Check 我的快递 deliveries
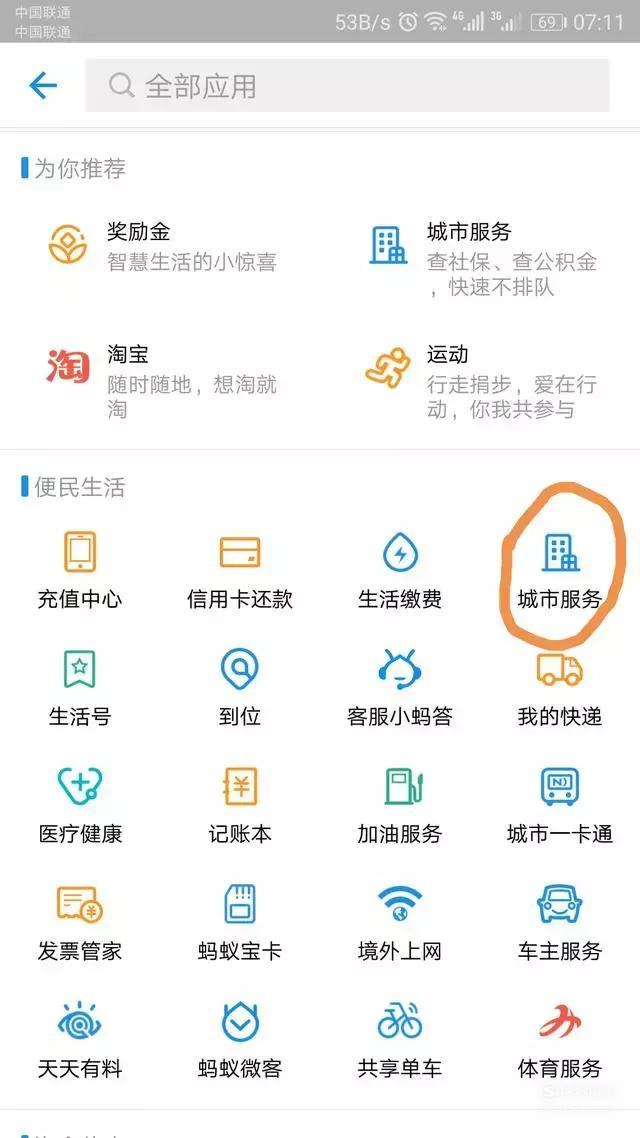This screenshot has width=640, height=1138. click(559, 688)
